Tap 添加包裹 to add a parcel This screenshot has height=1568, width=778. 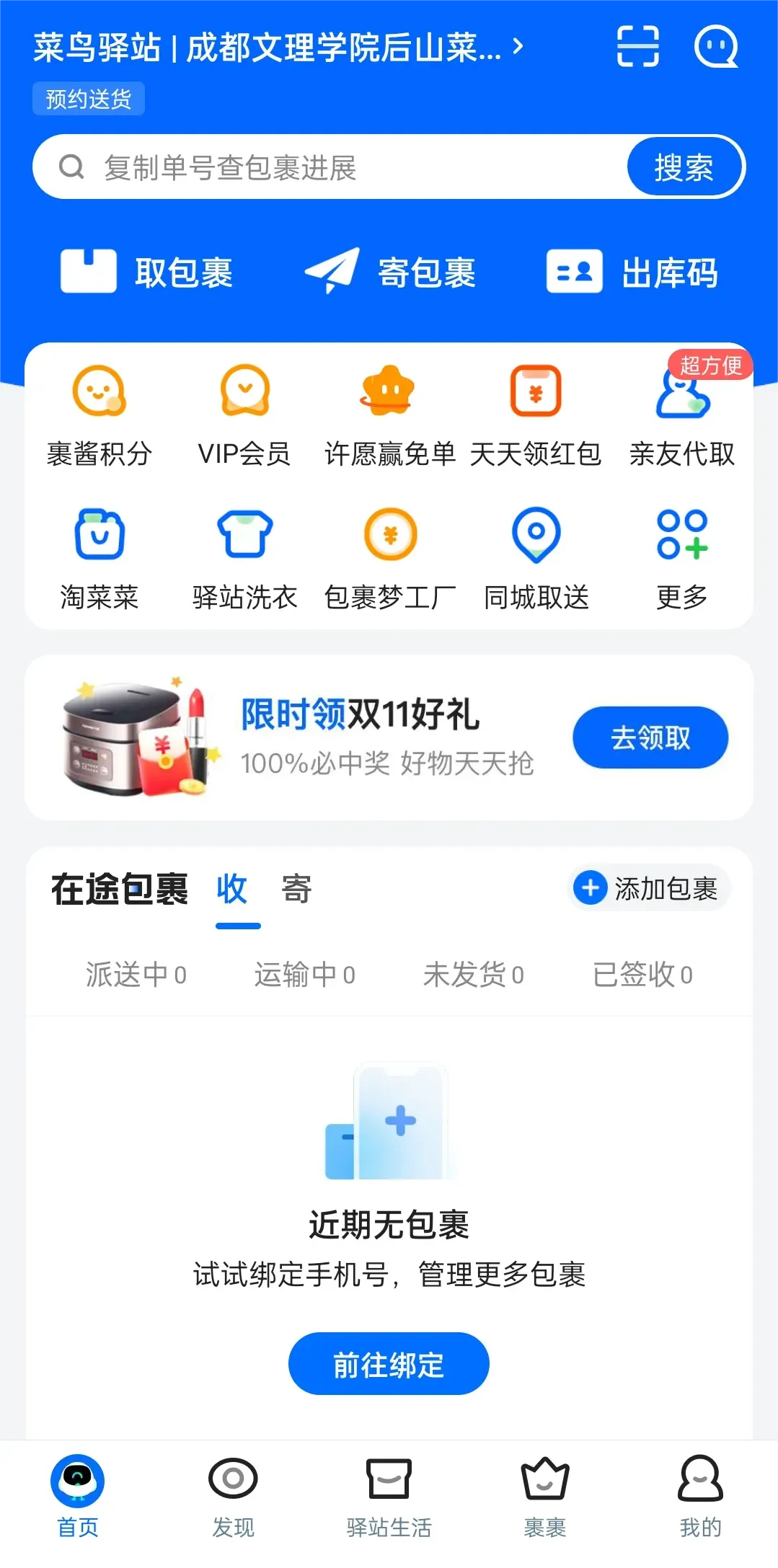(647, 888)
